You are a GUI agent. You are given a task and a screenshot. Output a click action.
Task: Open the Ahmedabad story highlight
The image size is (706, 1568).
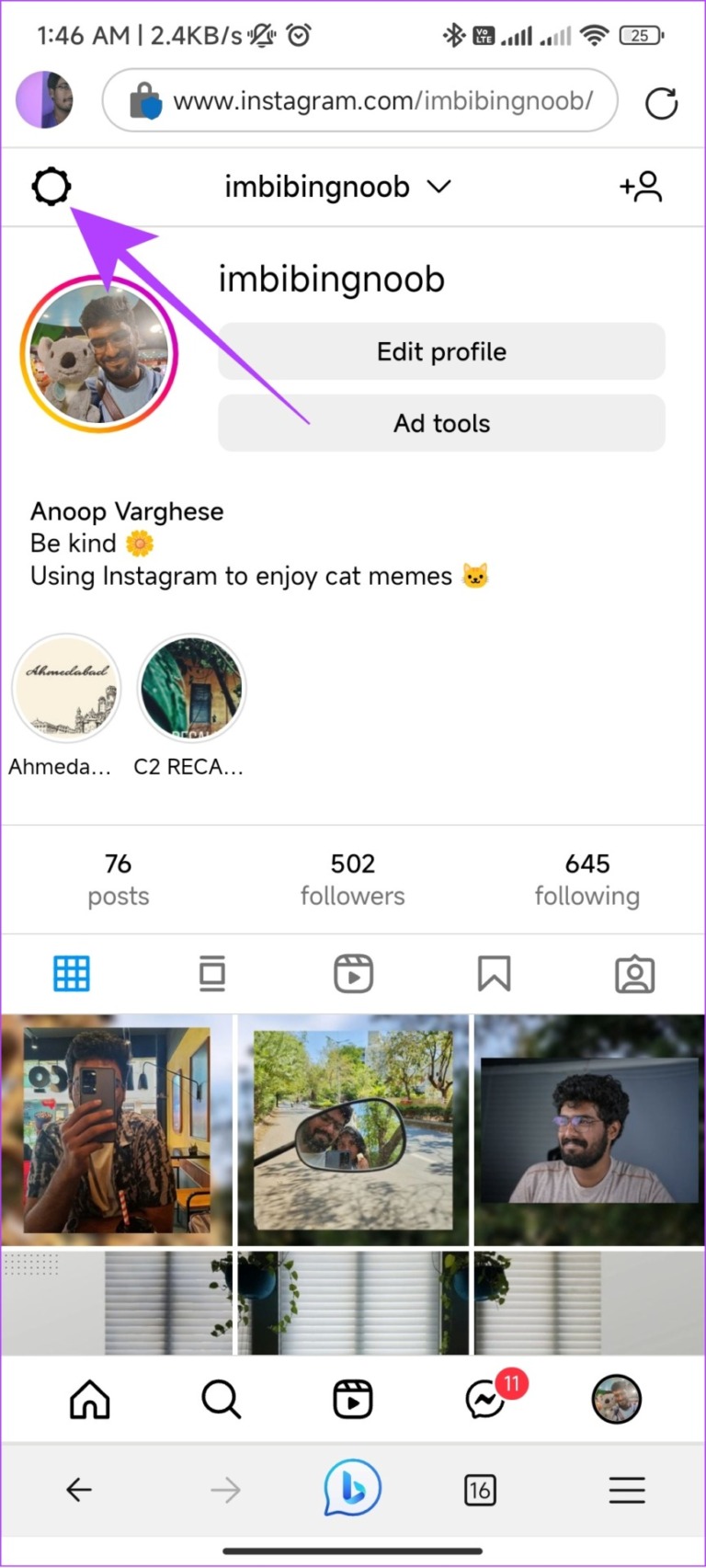pyautogui.click(x=66, y=688)
